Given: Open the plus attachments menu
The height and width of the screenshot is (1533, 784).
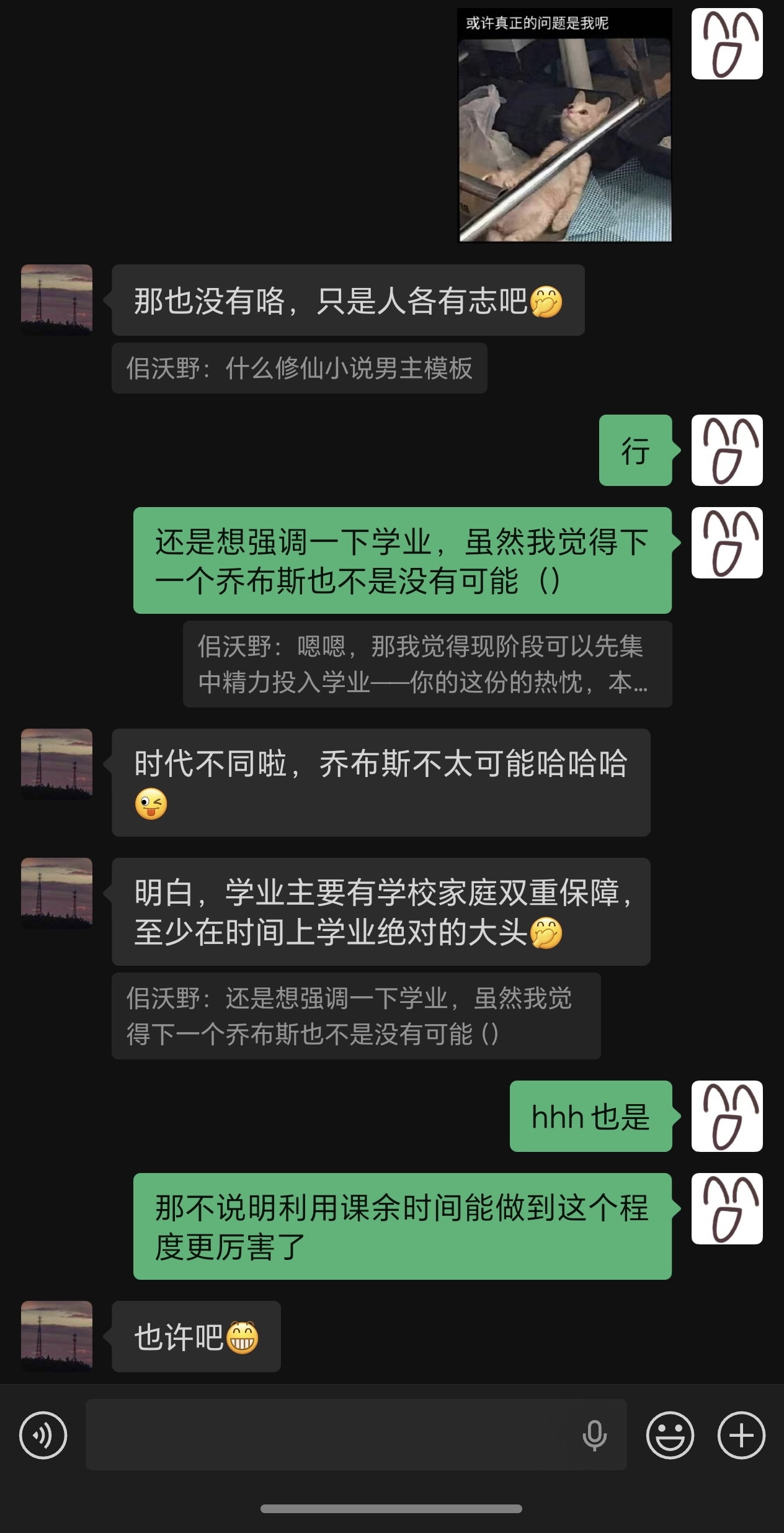Looking at the screenshot, I should [x=741, y=1434].
